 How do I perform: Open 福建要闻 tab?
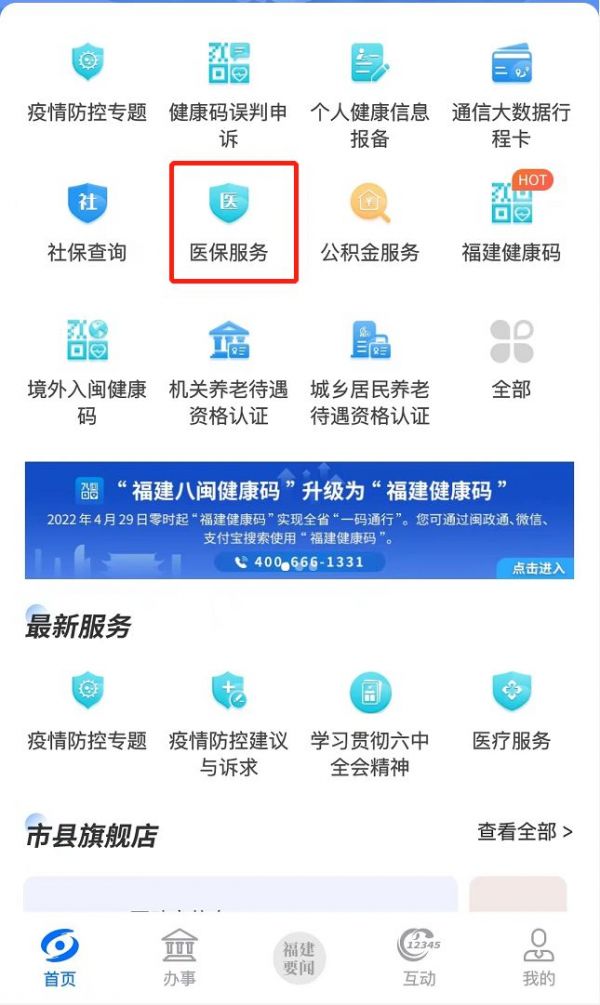[299, 957]
